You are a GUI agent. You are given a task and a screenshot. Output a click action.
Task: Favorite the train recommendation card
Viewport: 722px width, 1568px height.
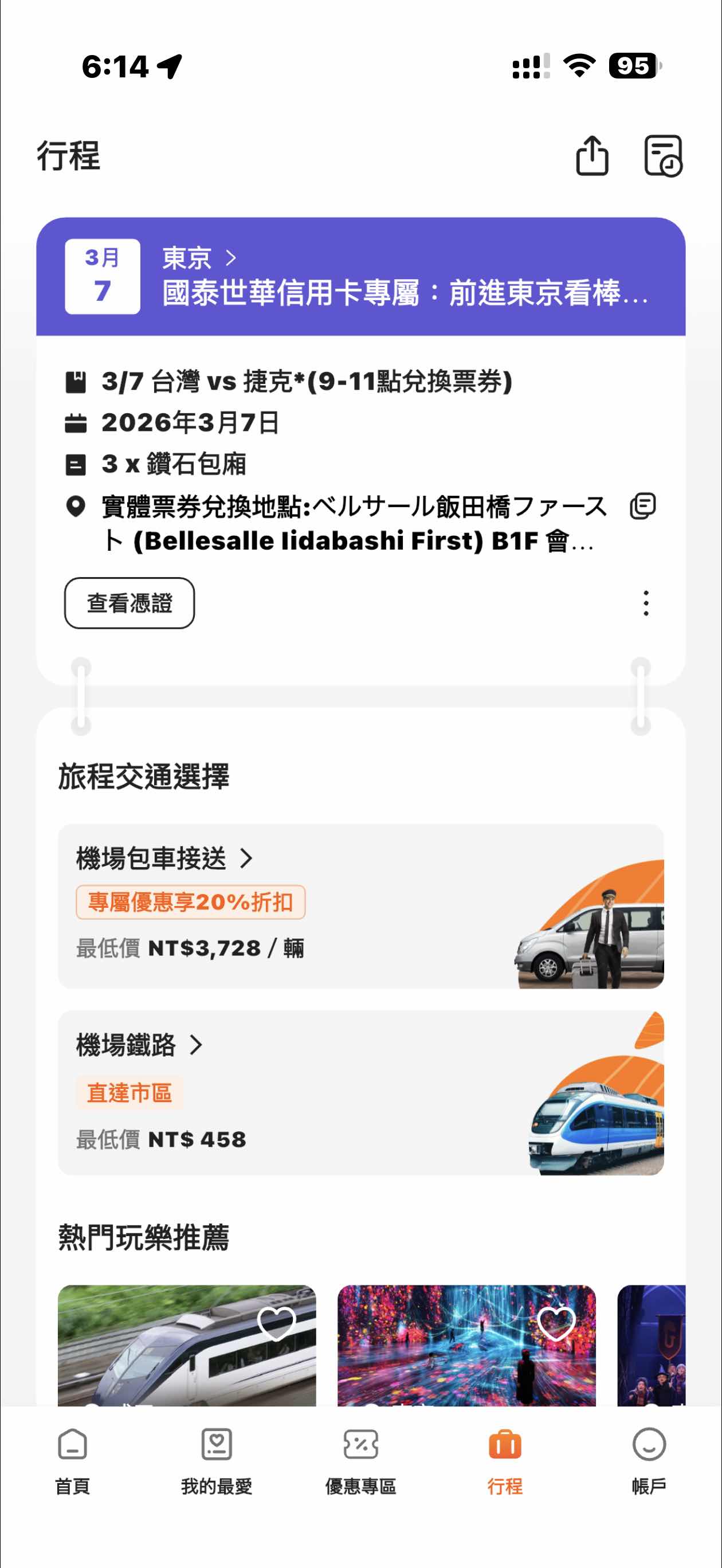276,1322
